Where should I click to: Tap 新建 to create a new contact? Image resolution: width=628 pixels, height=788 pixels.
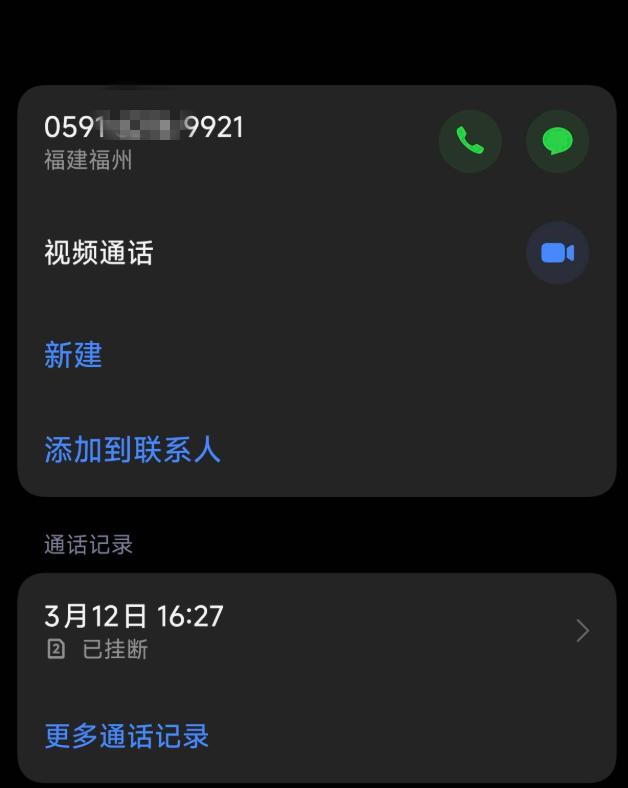(x=74, y=355)
